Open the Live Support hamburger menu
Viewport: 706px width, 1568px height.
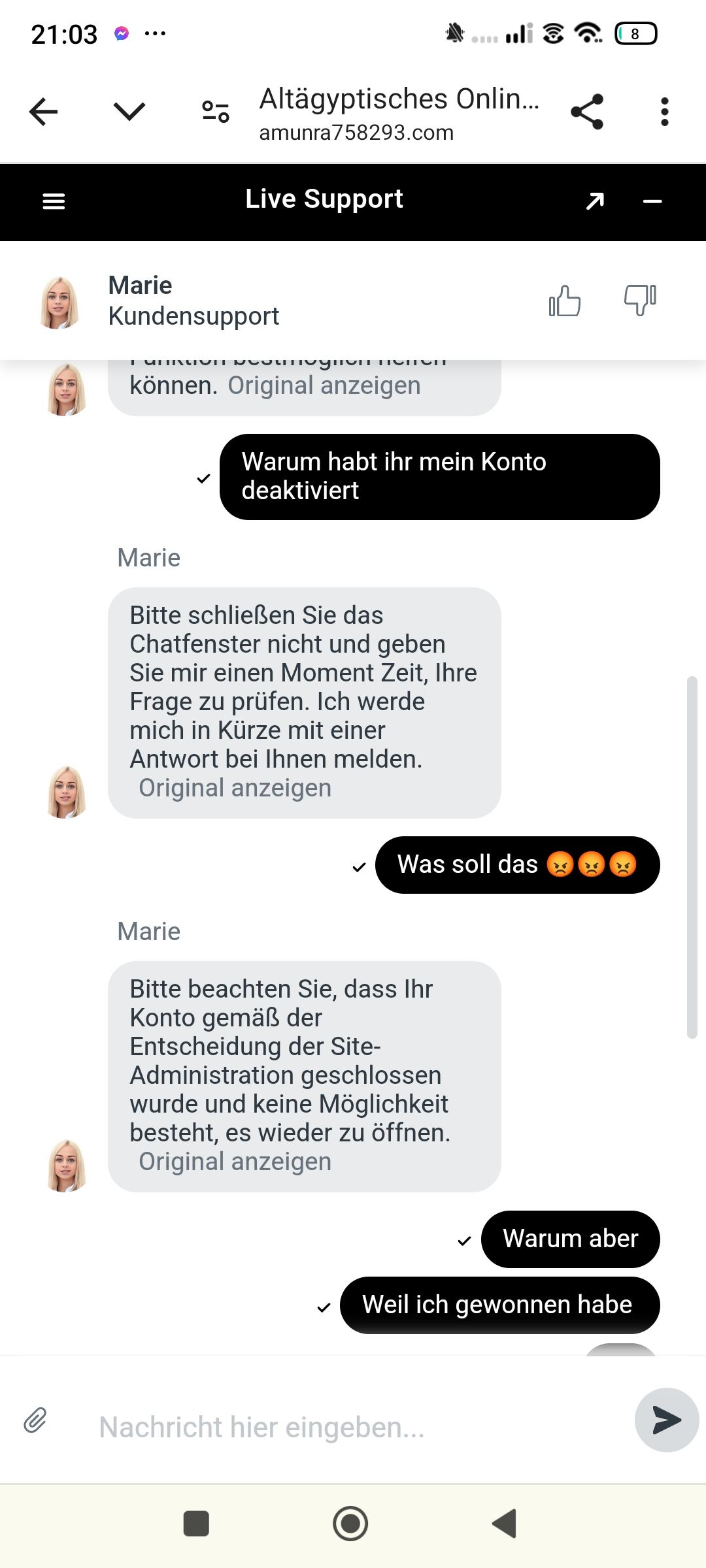[54, 202]
